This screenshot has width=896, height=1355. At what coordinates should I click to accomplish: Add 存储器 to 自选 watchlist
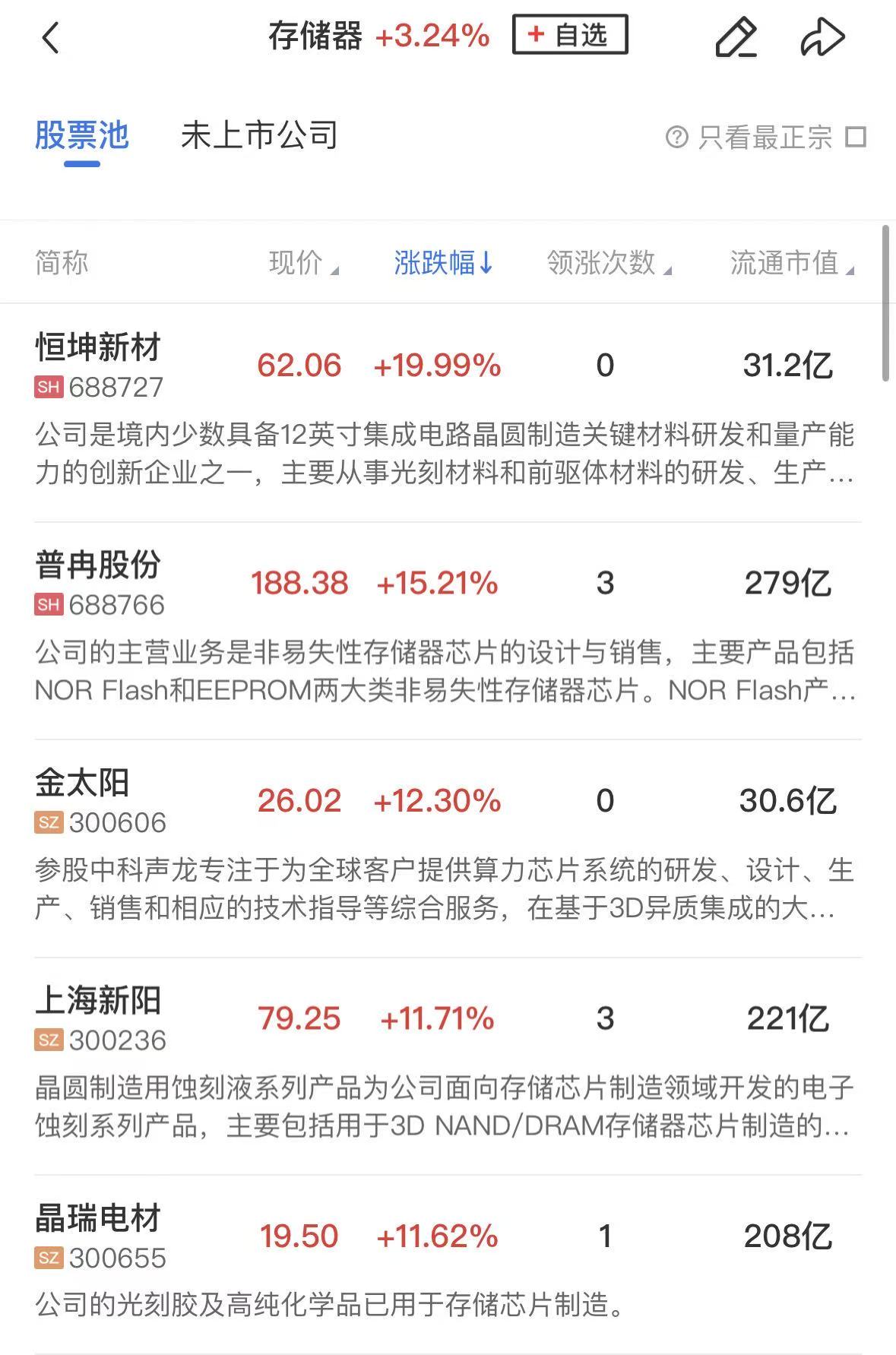[x=570, y=35]
